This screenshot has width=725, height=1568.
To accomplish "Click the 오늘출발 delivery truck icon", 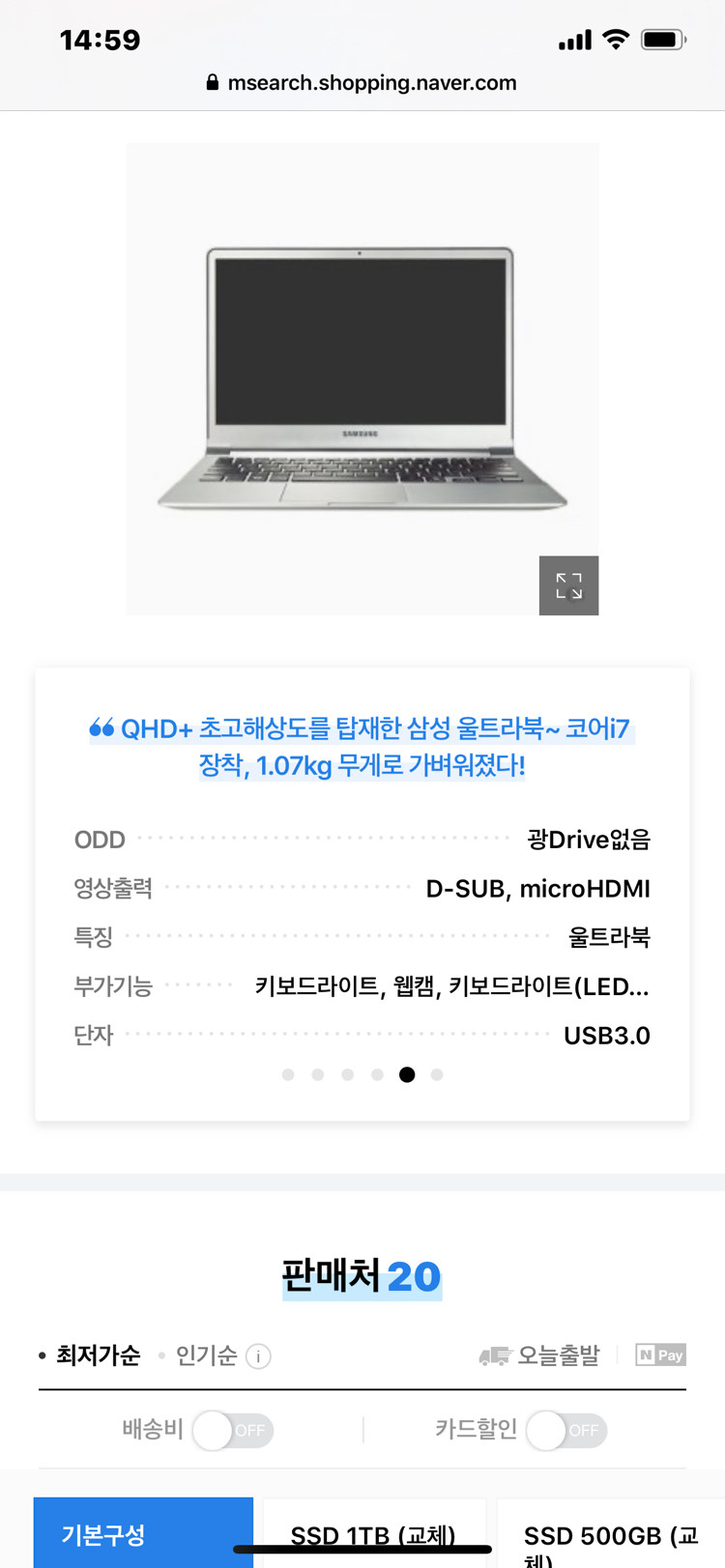I will pos(498,1354).
